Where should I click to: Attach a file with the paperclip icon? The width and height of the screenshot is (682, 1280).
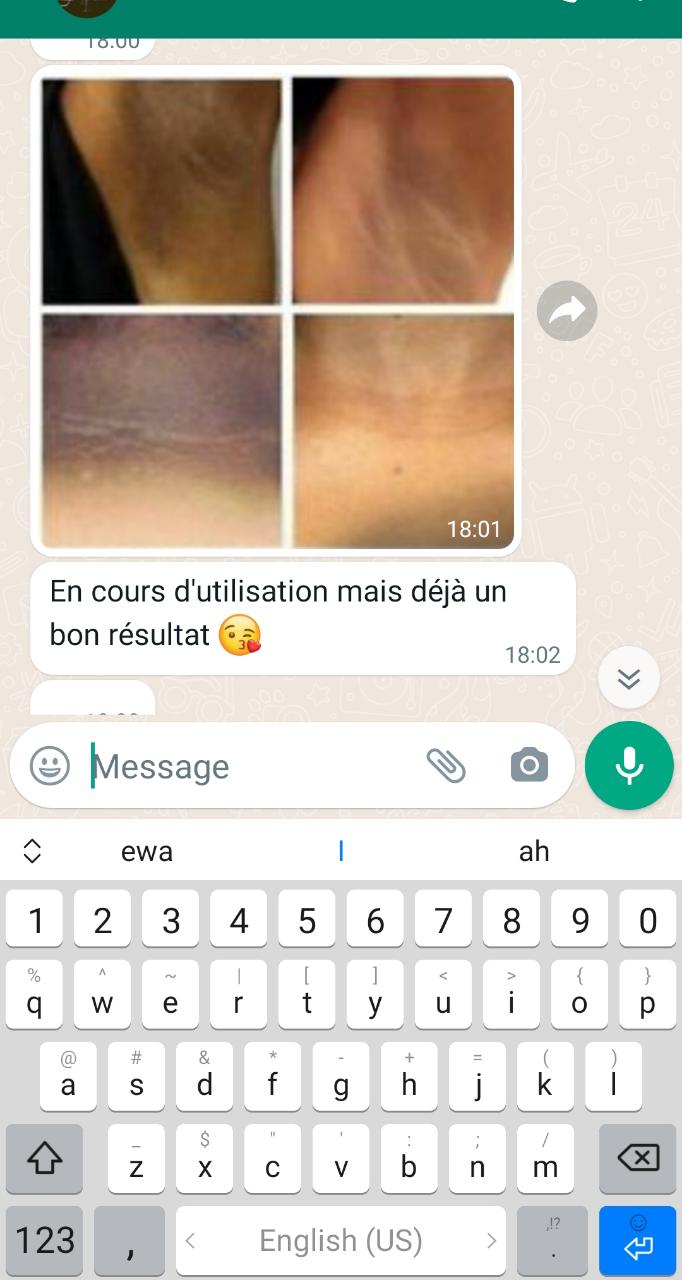pyautogui.click(x=446, y=766)
